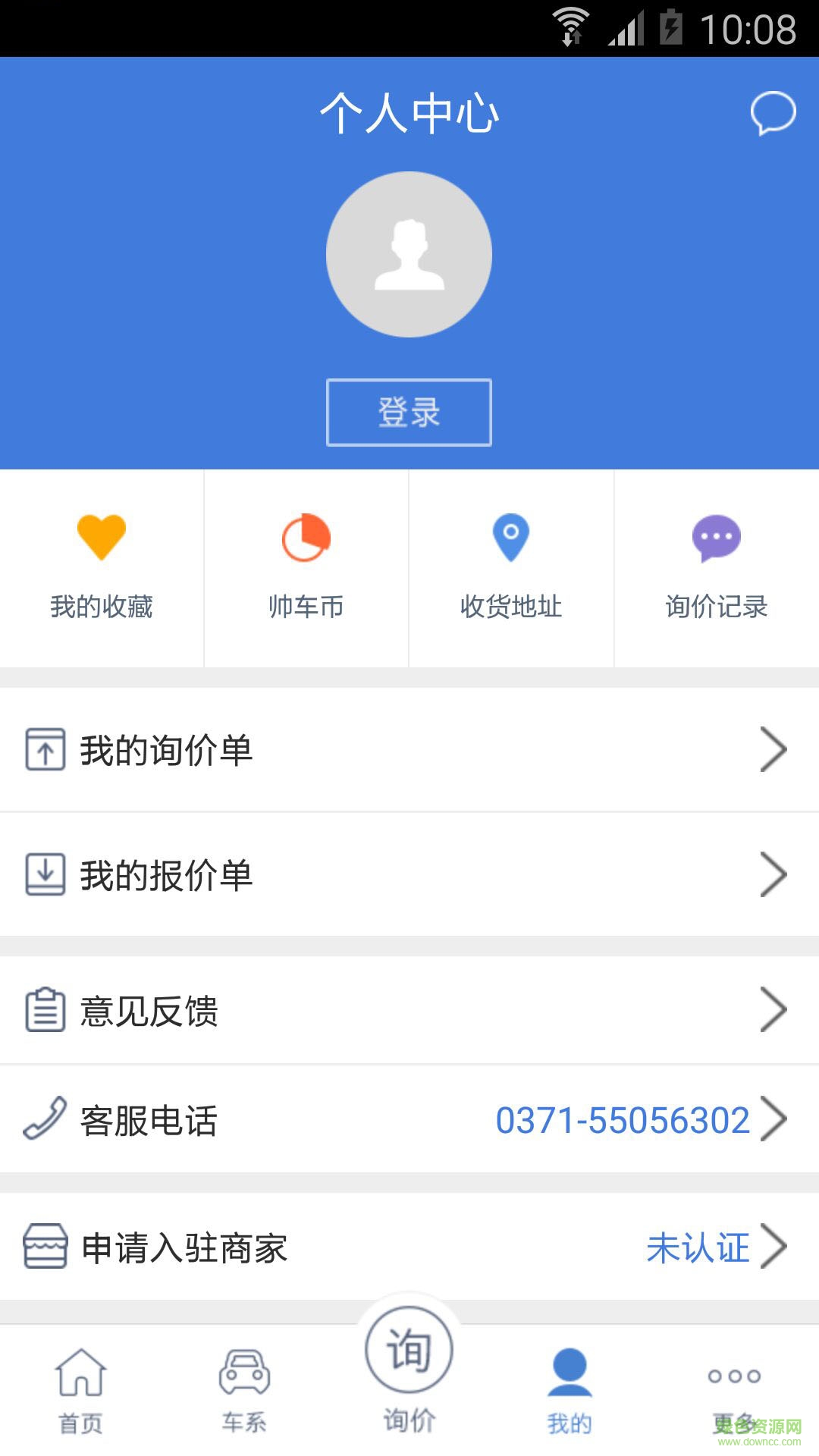The image size is (819, 1456).
Task: Tap the clipboard icon next to 意见反馈
Action: pos(44,1009)
